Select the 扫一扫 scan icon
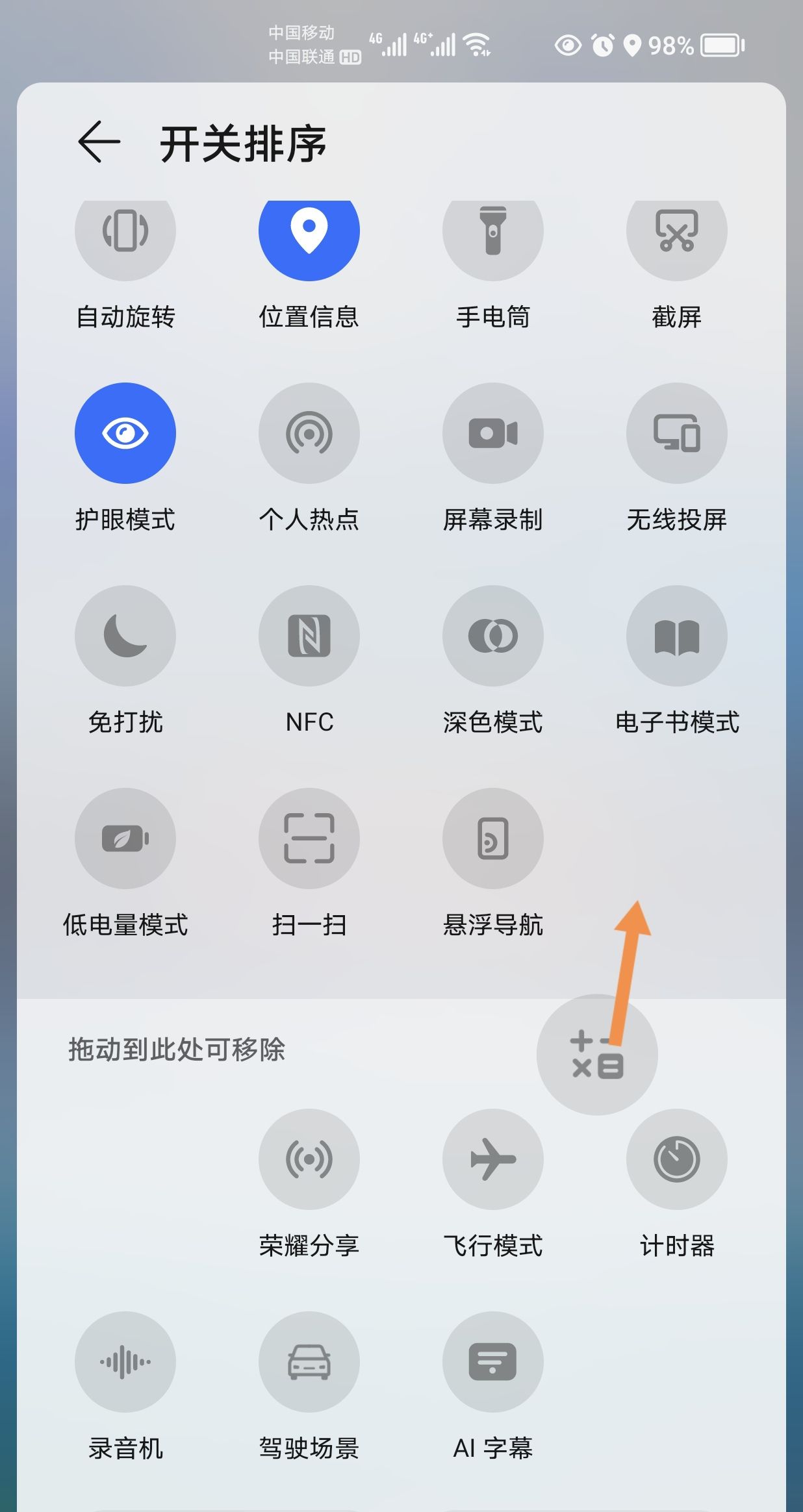Viewport: 803px width, 1512px height. 309,838
